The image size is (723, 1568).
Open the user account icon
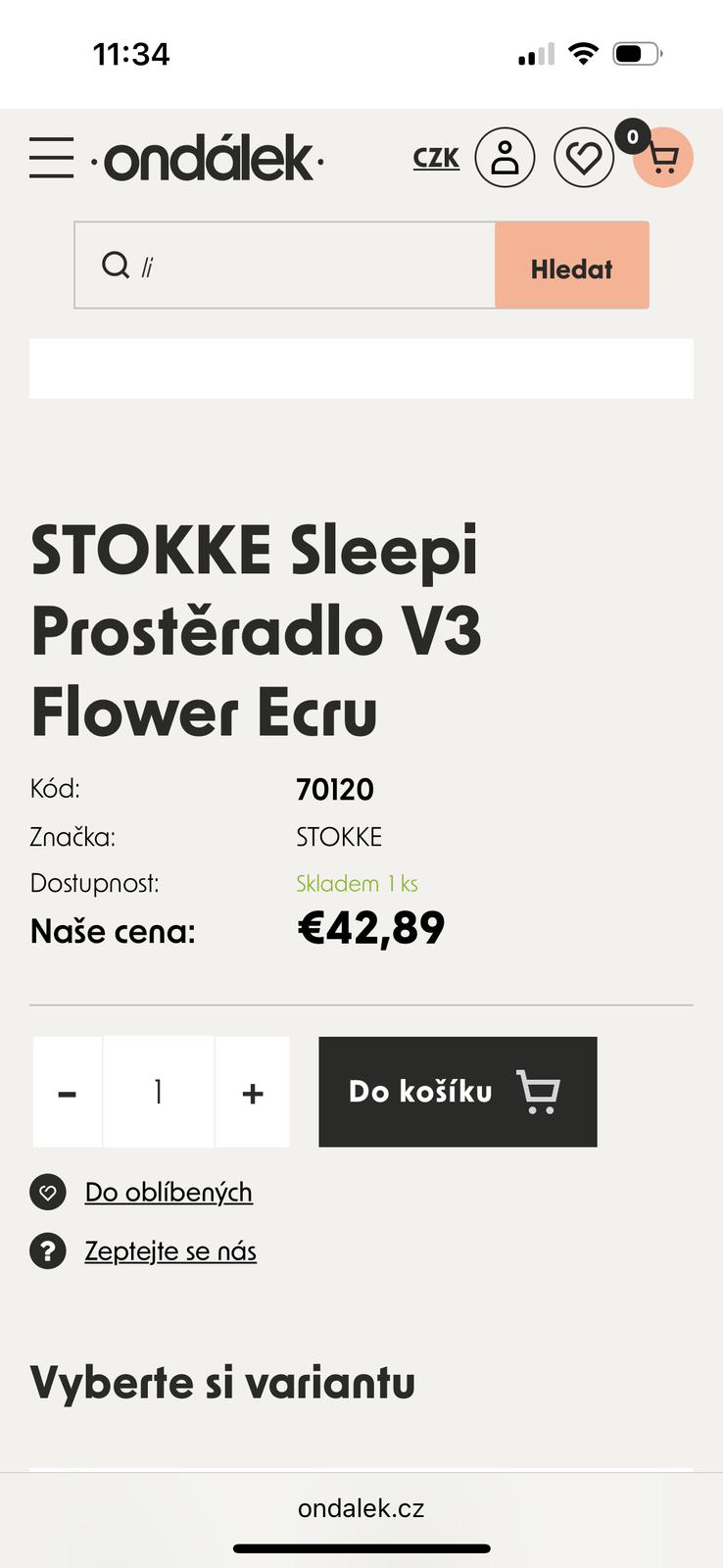point(505,158)
